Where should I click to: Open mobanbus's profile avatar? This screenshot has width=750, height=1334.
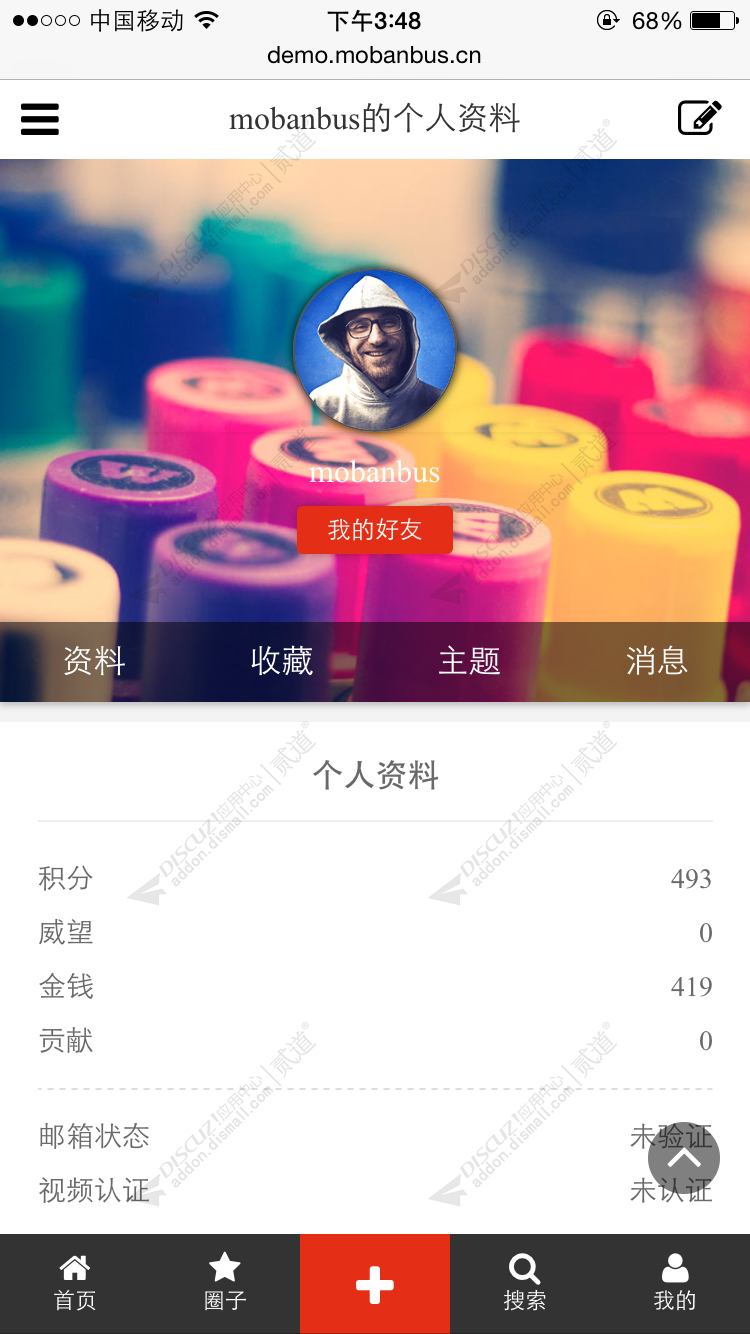[375, 350]
